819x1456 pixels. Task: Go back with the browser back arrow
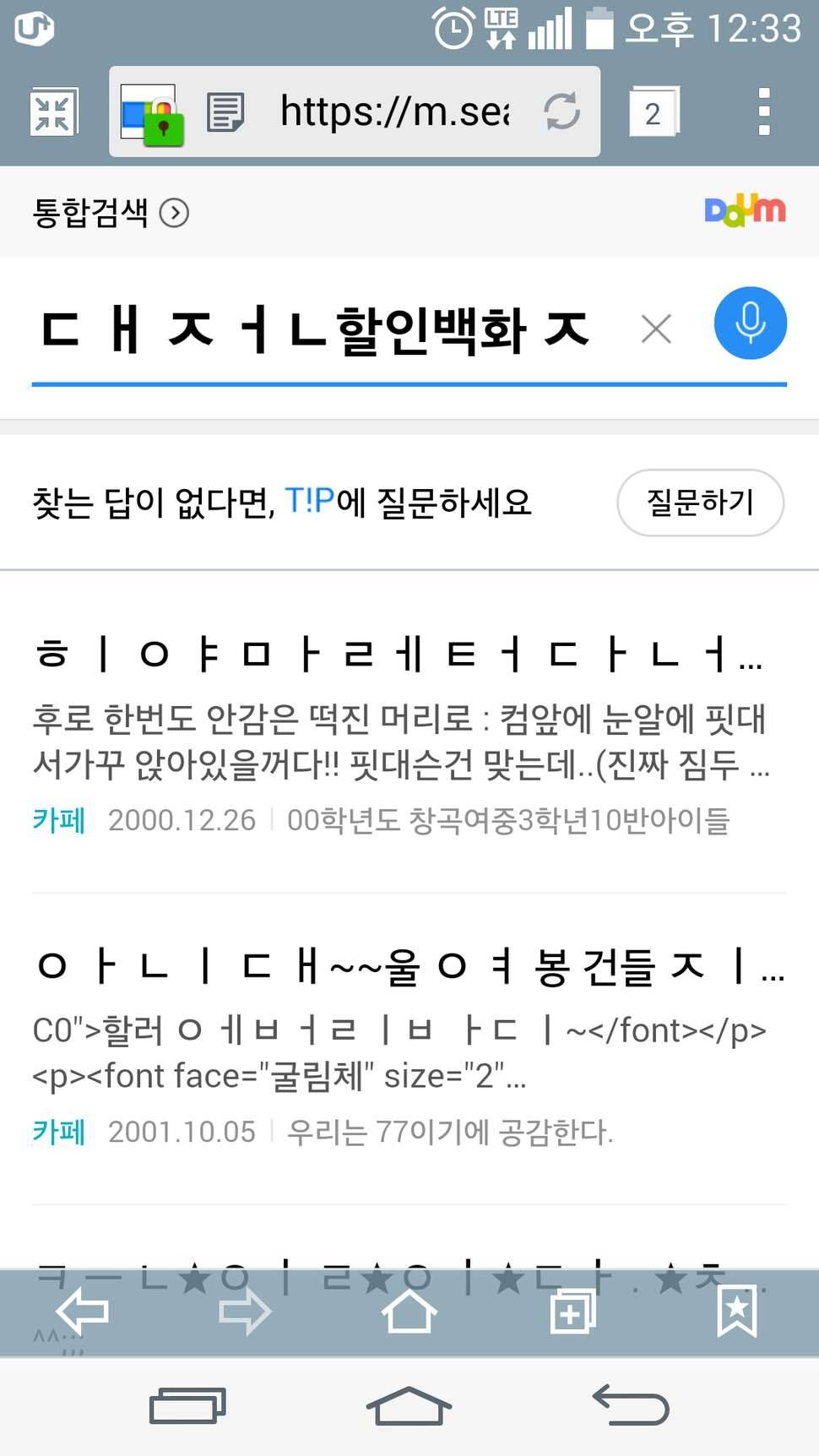[82, 1312]
